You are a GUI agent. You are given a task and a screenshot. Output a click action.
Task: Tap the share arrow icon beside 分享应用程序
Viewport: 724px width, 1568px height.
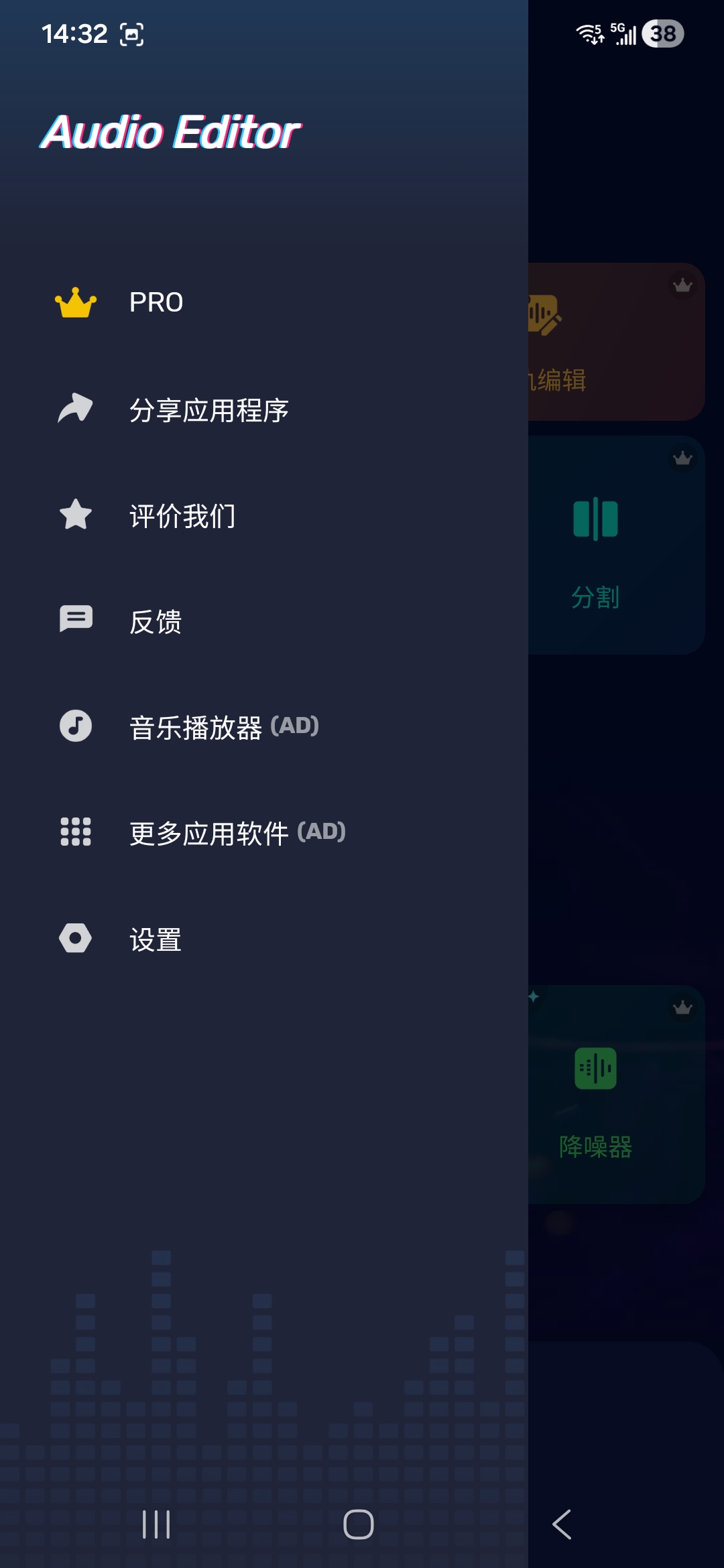[x=76, y=407]
